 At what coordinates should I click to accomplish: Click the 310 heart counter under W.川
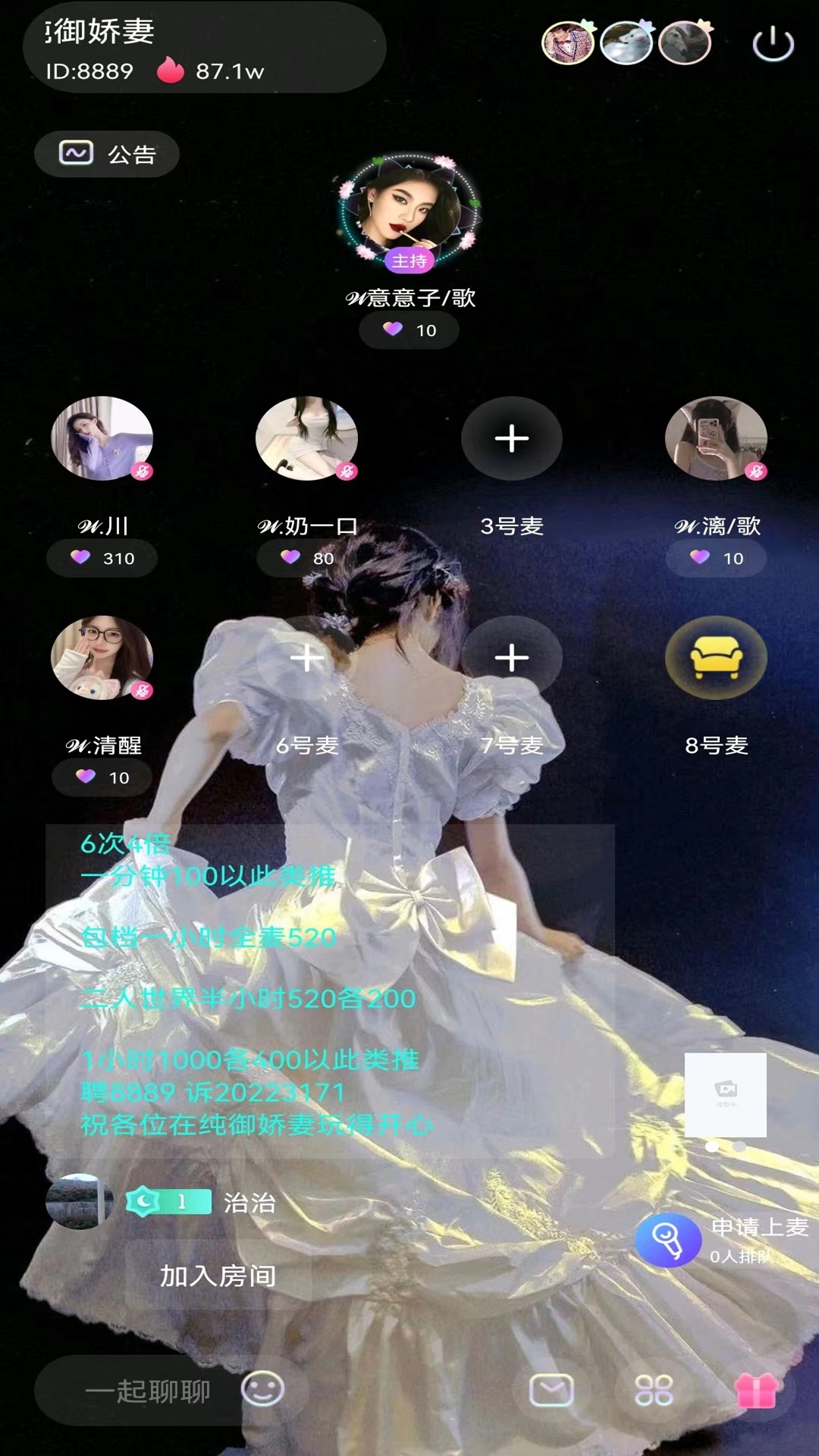[102, 558]
